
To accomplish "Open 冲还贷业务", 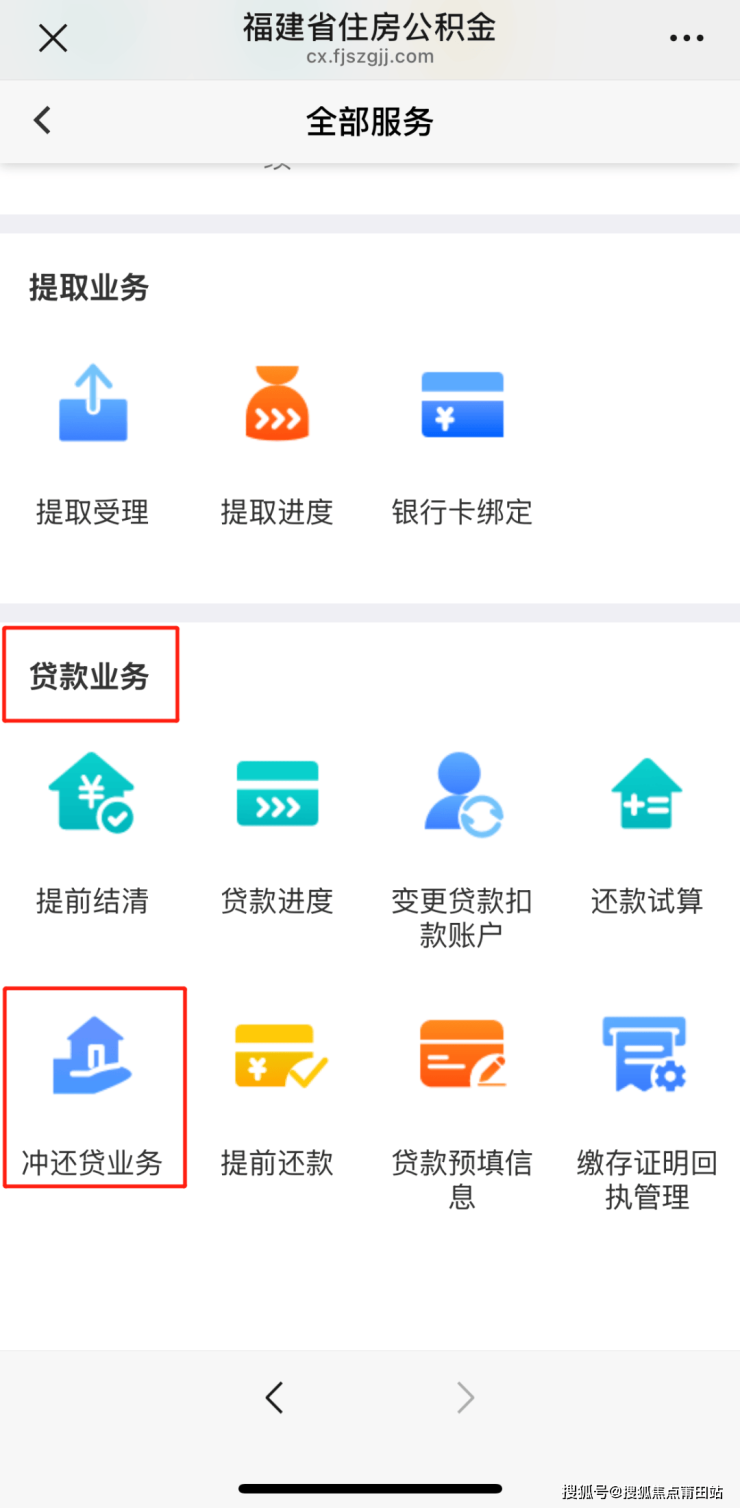I will (92, 1058).
